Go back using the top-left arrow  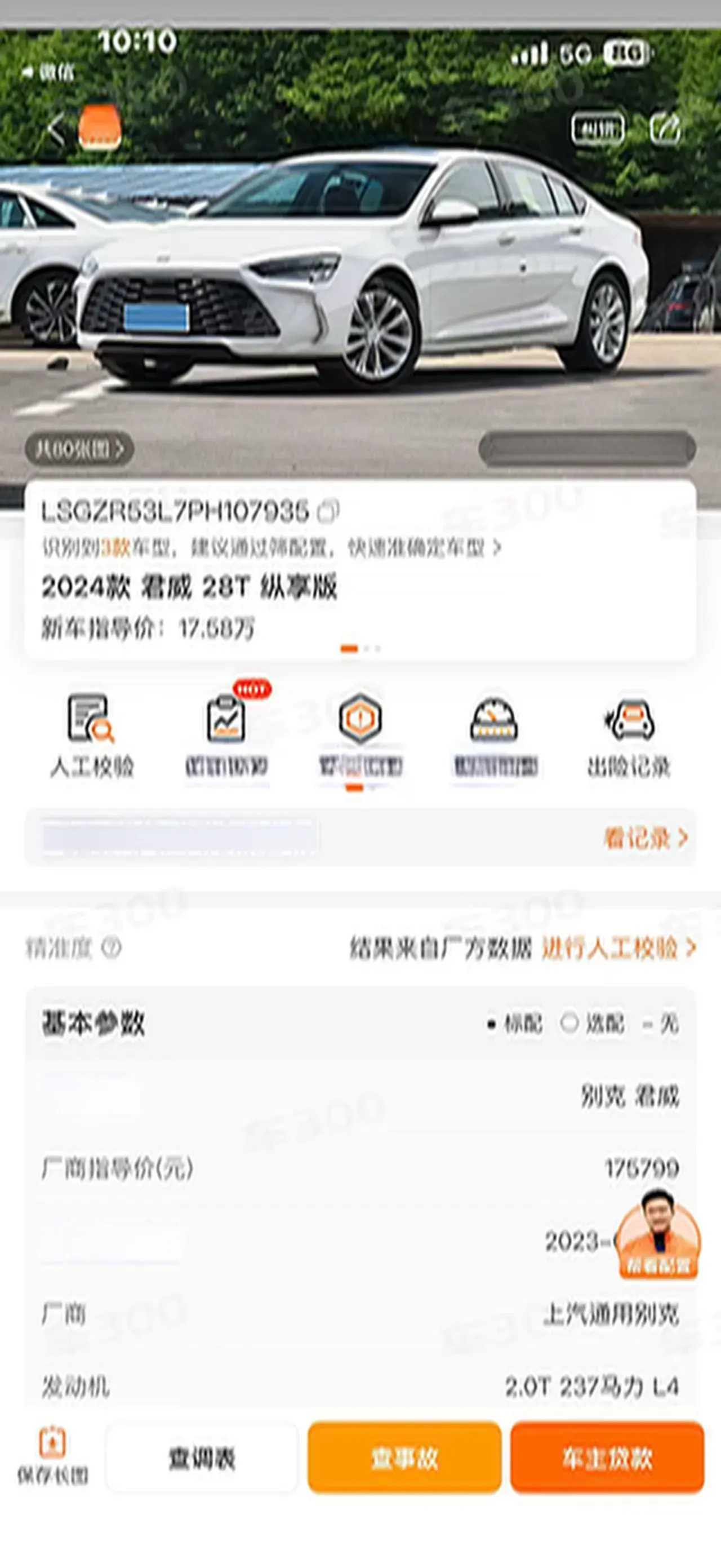pyautogui.click(x=56, y=130)
